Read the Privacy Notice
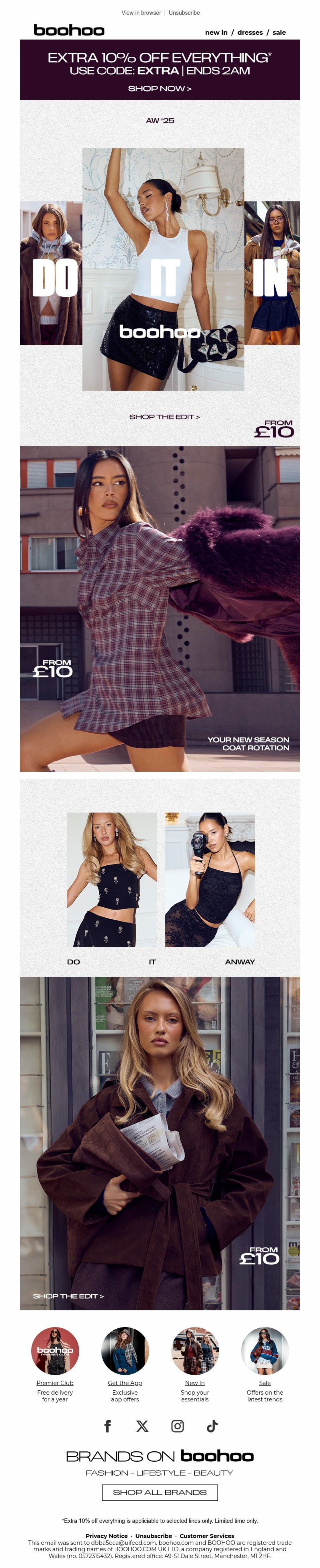Image resolution: width=320 pixels, height=1568 pixels. point(107,1536)
